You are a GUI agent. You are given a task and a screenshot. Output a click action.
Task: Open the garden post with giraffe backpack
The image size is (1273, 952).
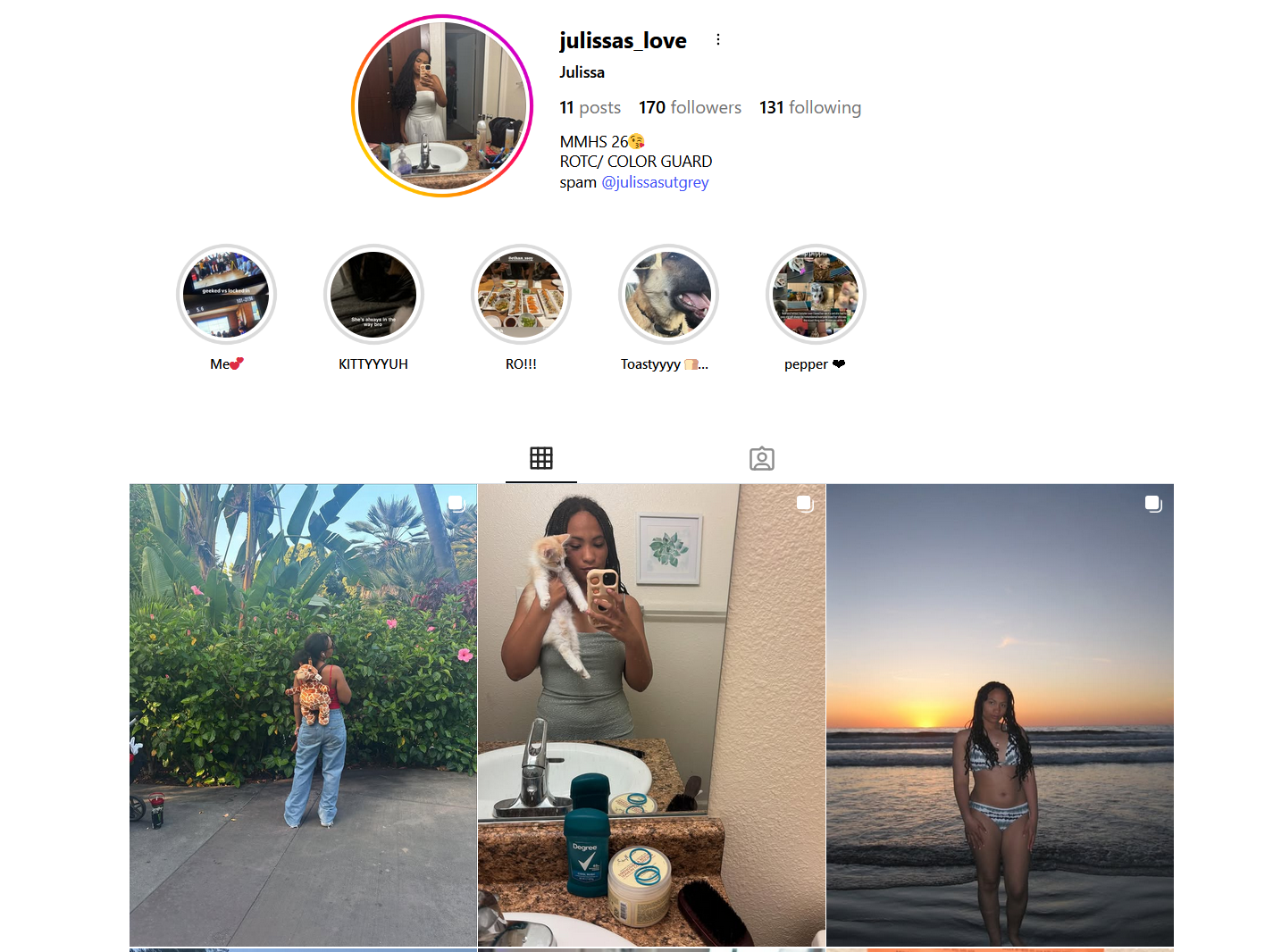point(303,715)
